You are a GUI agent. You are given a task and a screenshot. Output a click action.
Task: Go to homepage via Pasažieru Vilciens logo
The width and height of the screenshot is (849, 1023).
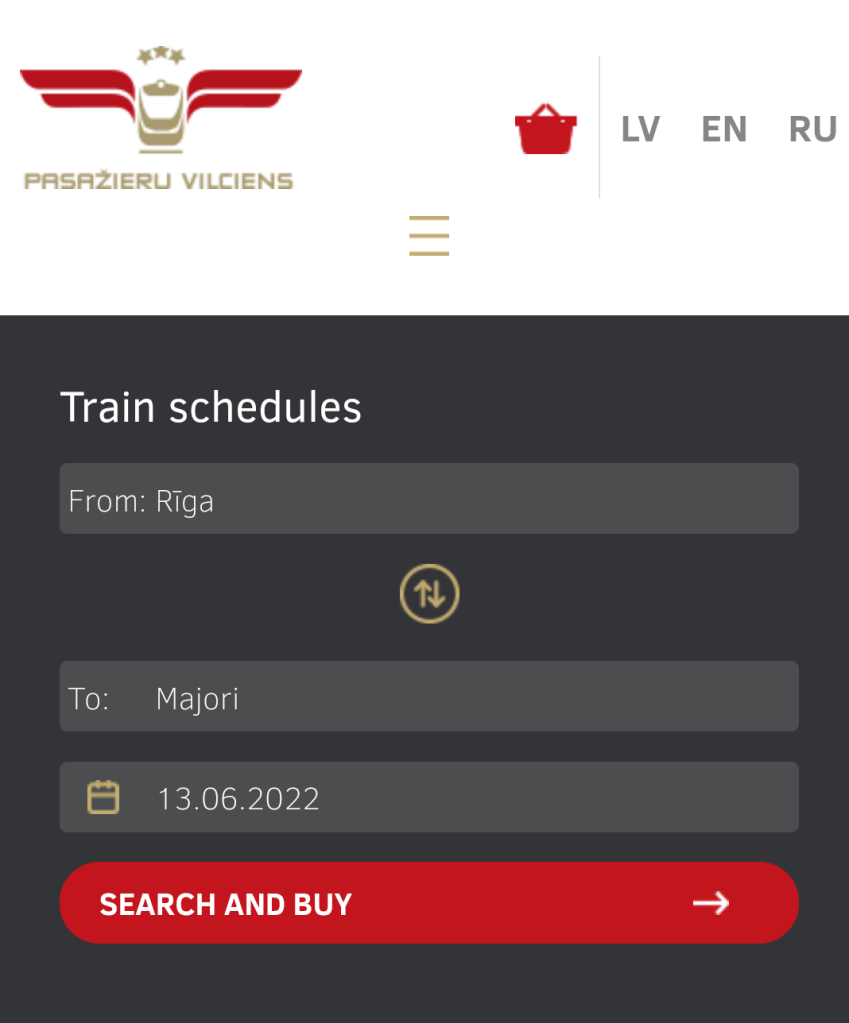tap(160, 119)
